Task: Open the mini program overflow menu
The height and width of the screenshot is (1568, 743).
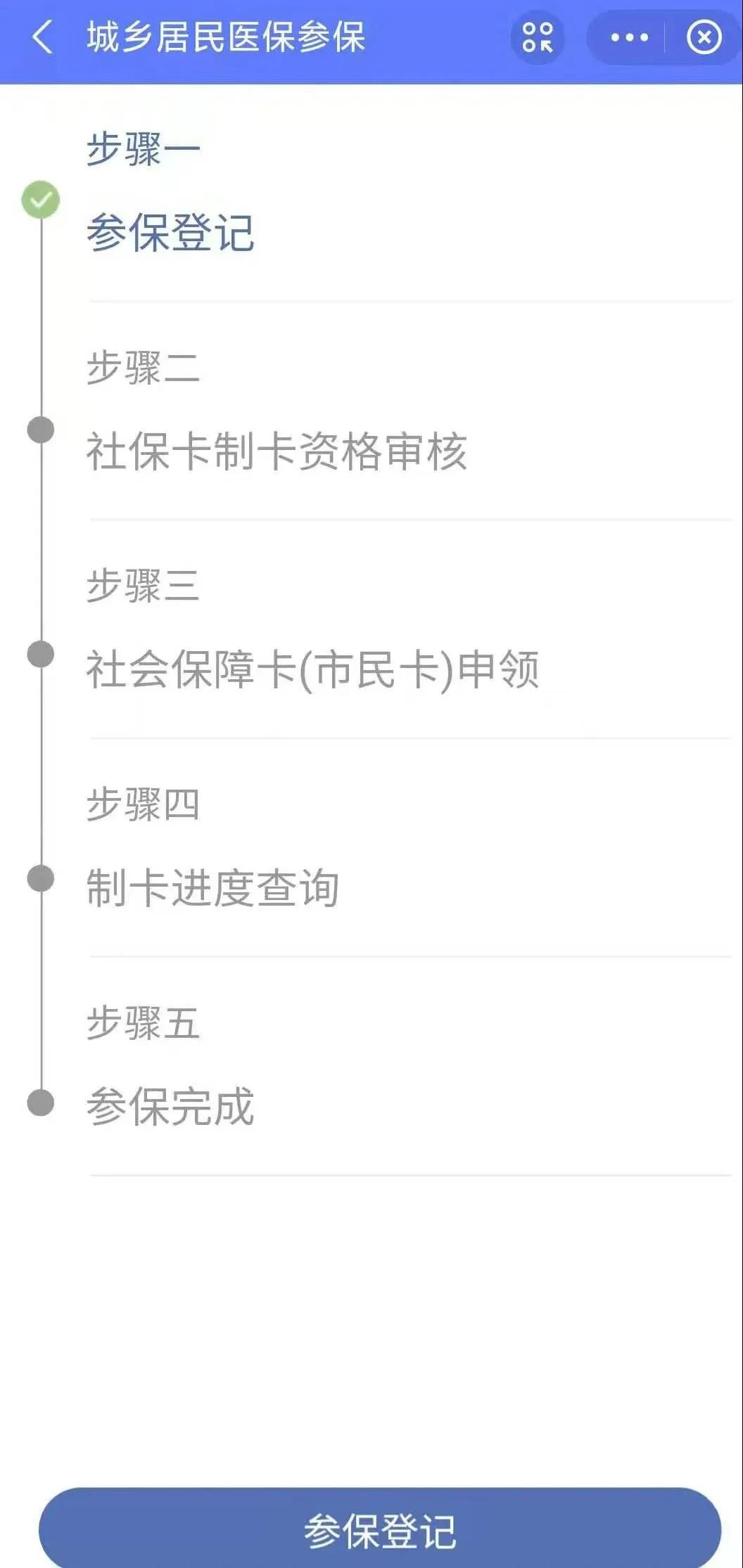Action: (628, 37)
